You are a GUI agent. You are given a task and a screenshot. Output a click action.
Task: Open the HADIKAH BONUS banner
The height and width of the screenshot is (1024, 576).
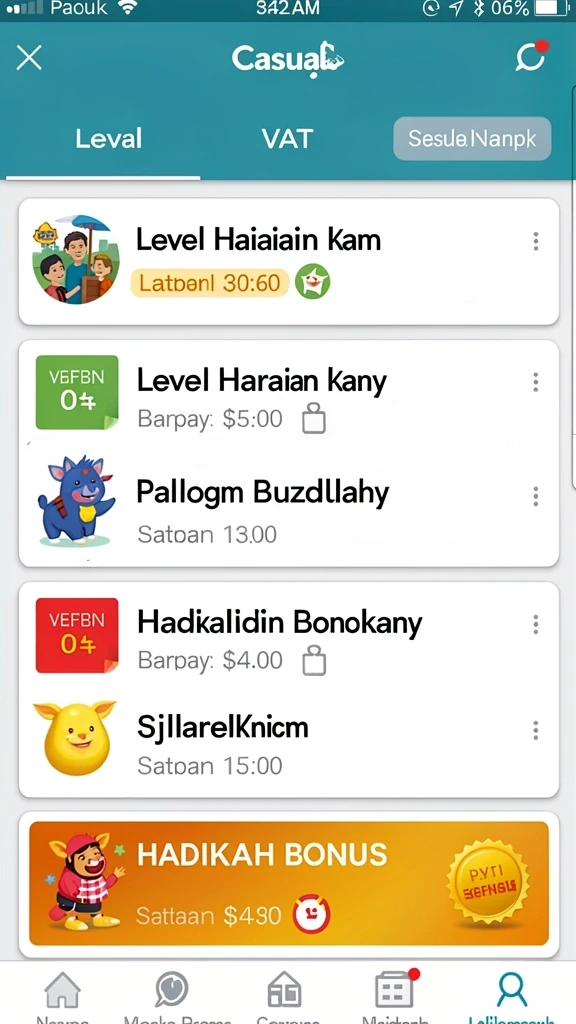(x=289, y=883)
